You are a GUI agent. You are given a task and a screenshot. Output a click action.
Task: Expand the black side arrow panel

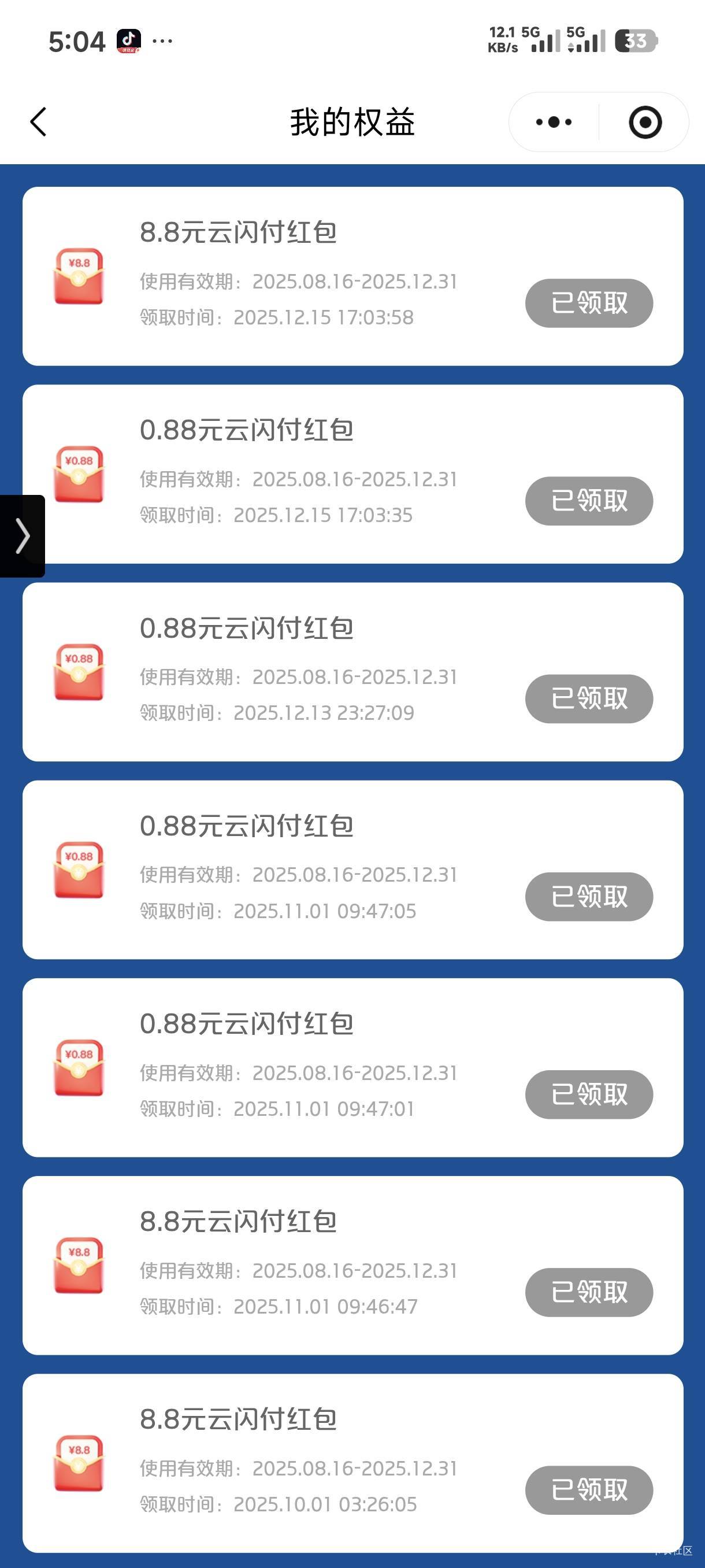pos(23,535)
